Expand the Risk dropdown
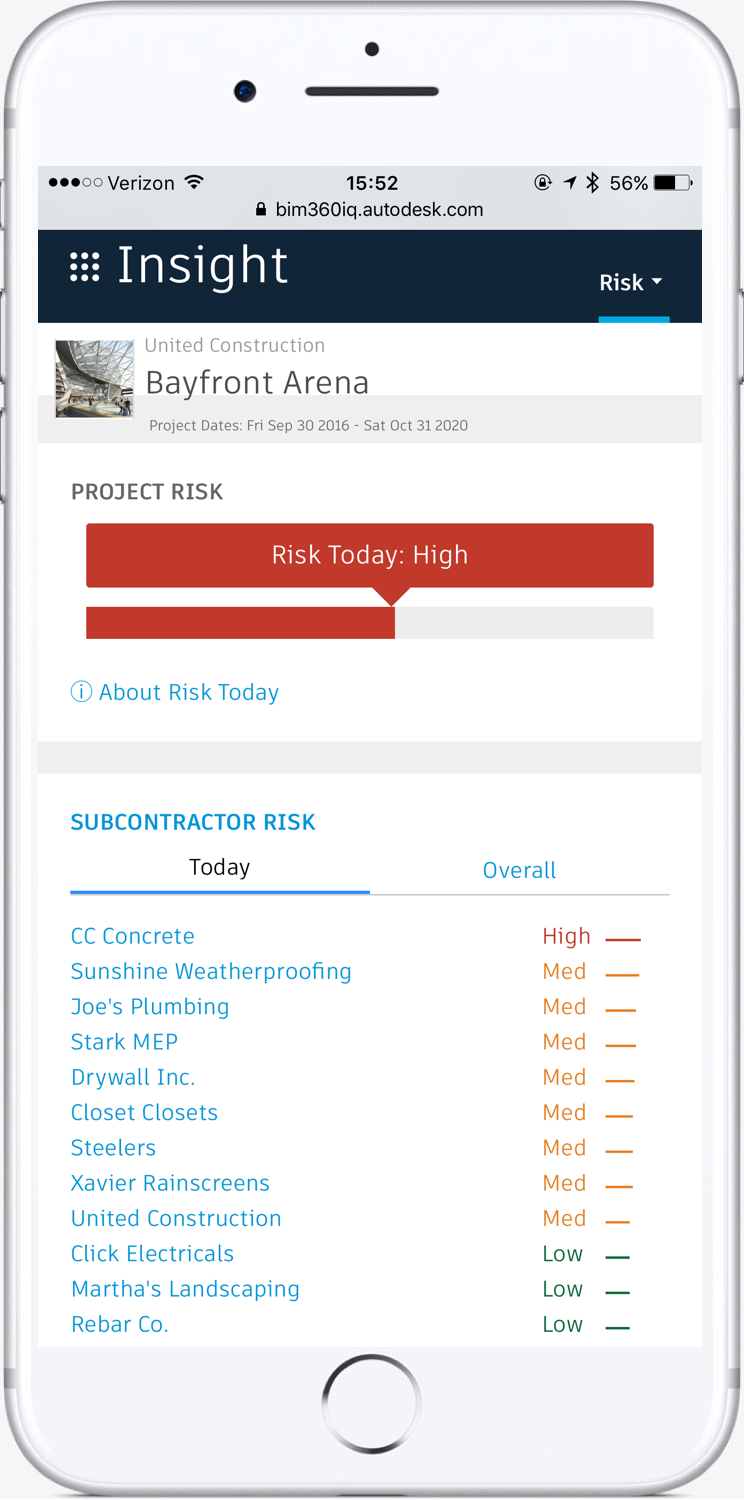The height and width of the screenshot is (1500, 744). point(631,283)
